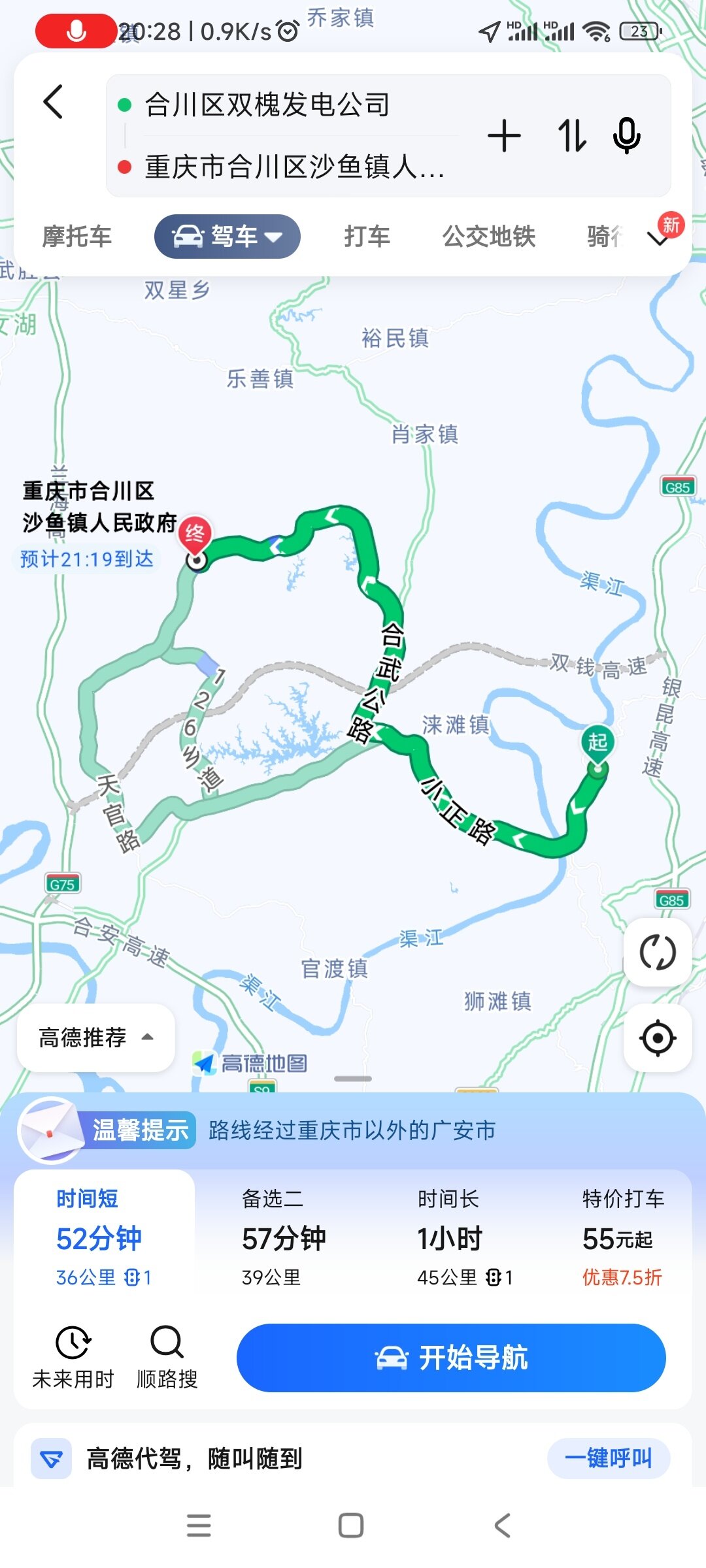
Task: Edit destination 重庆市合川区沙鱼镇人民政府
Action: click(294, 167)
